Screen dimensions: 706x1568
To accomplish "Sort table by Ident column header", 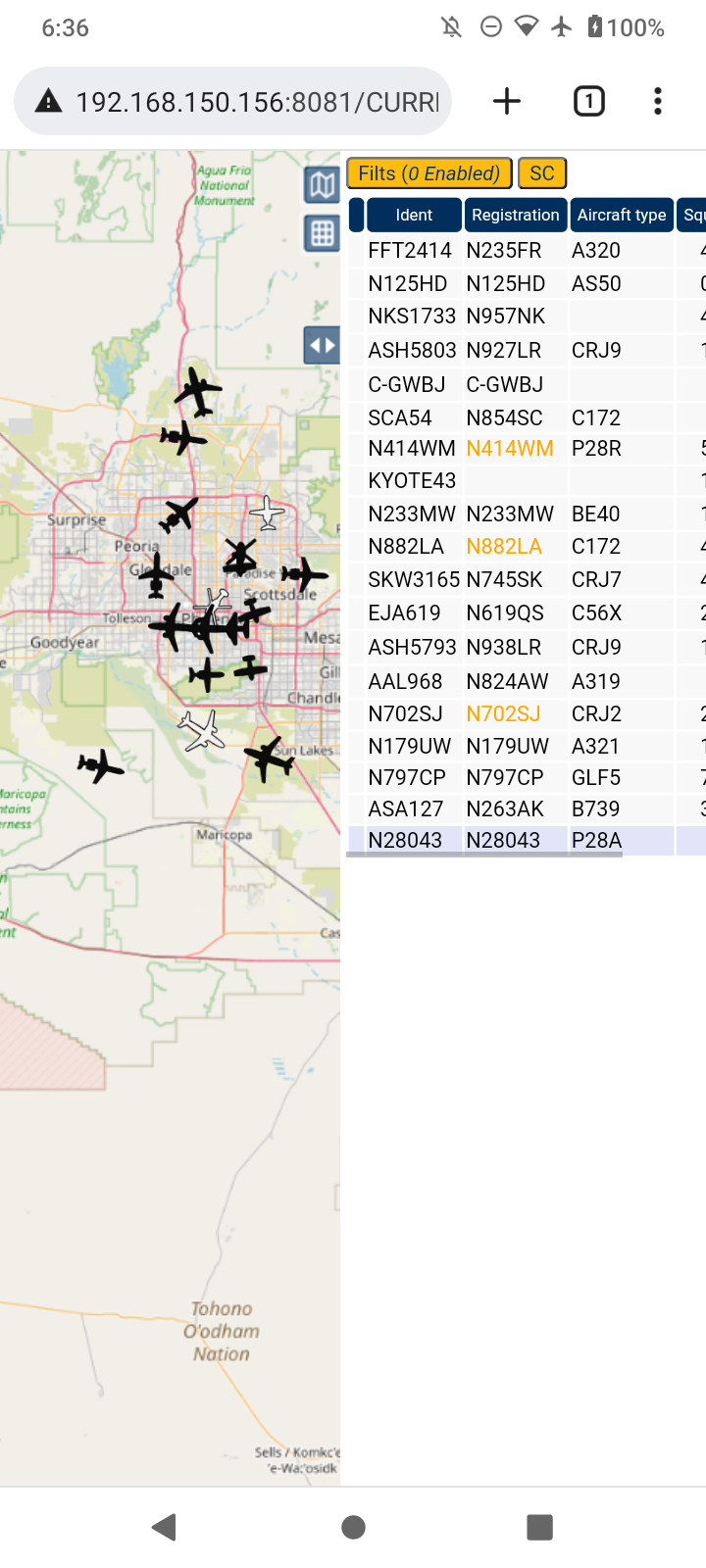I will (414, 215).
